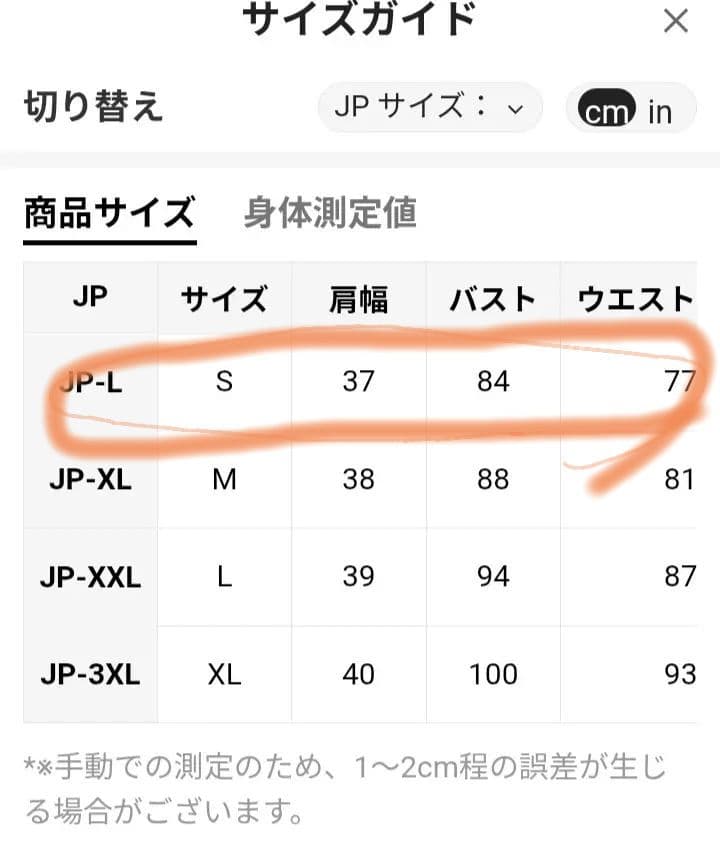Viewport: 720px width, 848px height.
Task: Select cm as measurement unit
Action: pyautogui.click(x=606, y=108)
